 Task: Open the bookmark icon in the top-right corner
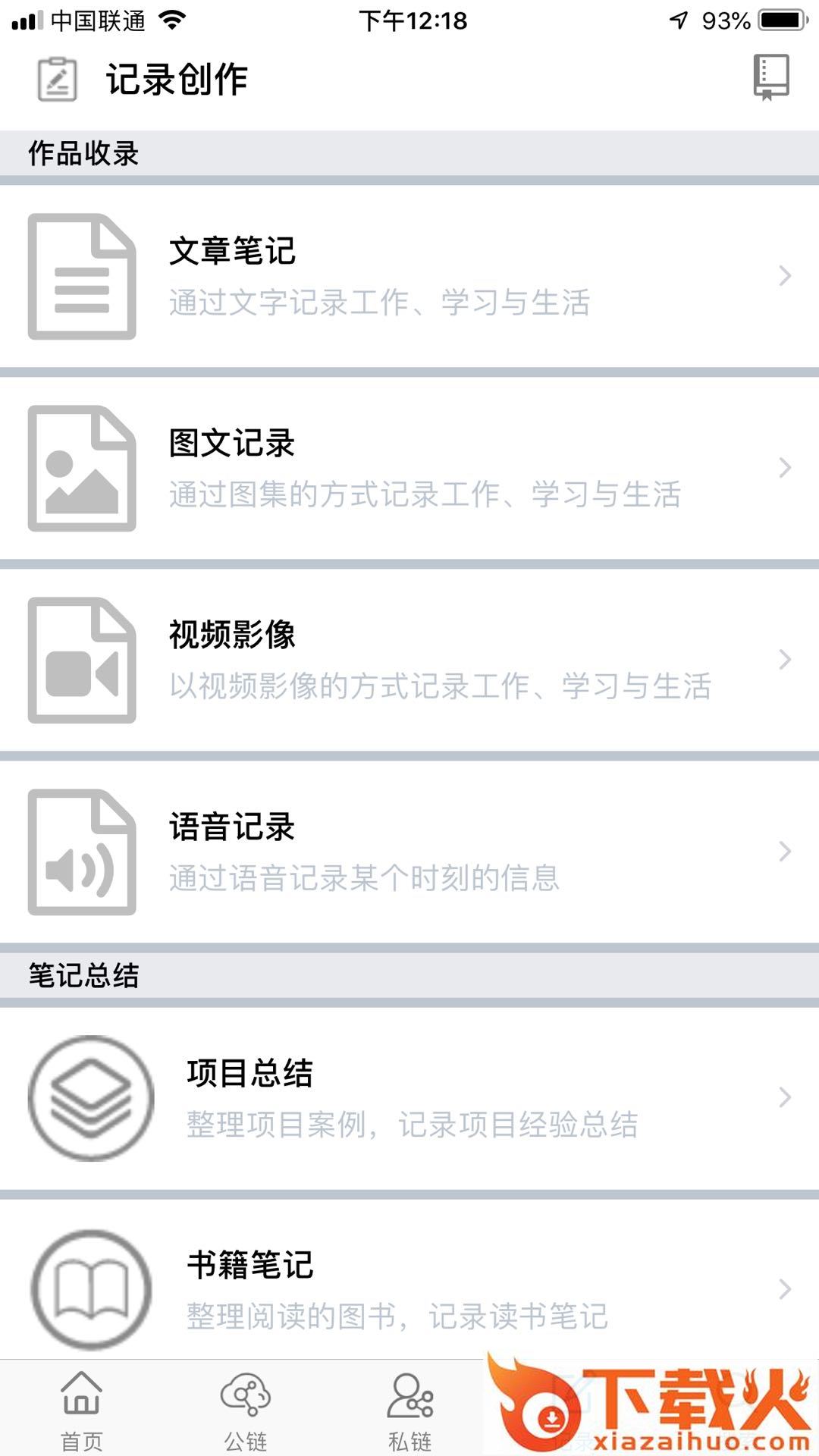click(769, 78)
